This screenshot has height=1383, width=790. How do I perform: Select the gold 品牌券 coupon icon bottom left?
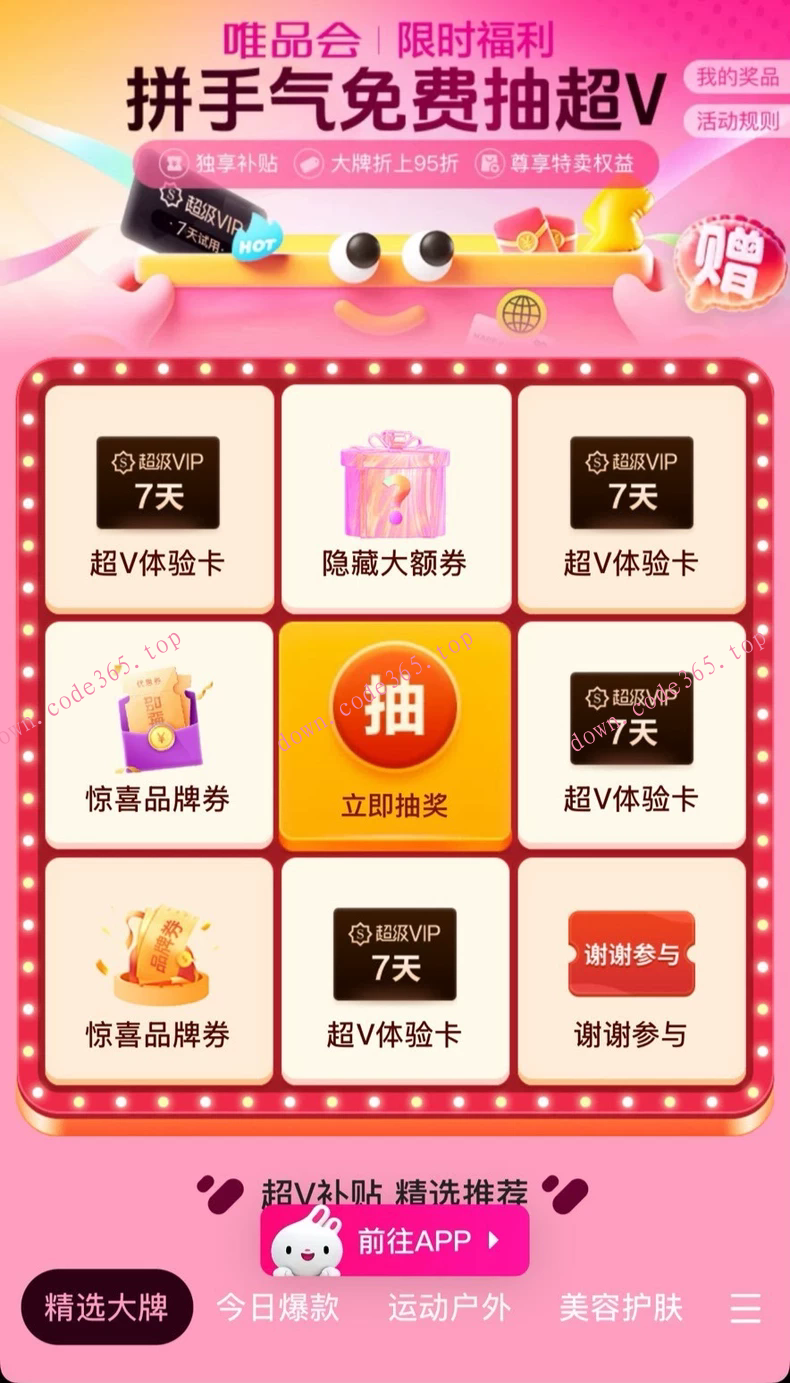pos(157,950)
